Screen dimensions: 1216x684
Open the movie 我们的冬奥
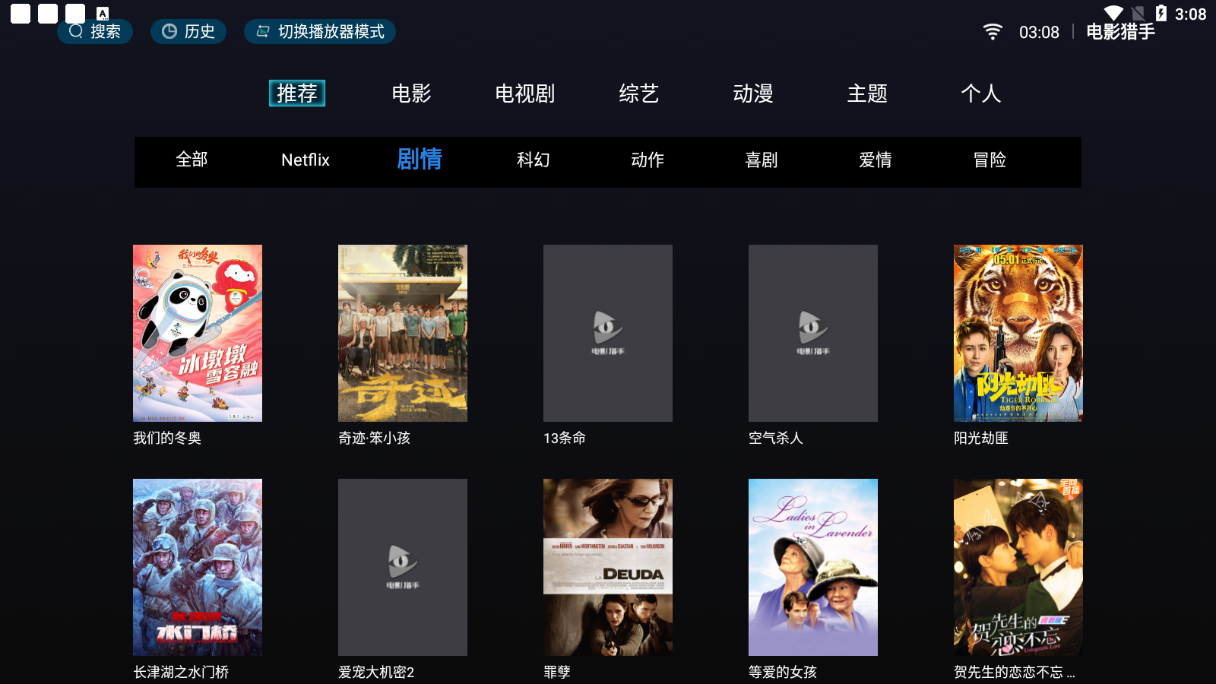coord(198,333)
